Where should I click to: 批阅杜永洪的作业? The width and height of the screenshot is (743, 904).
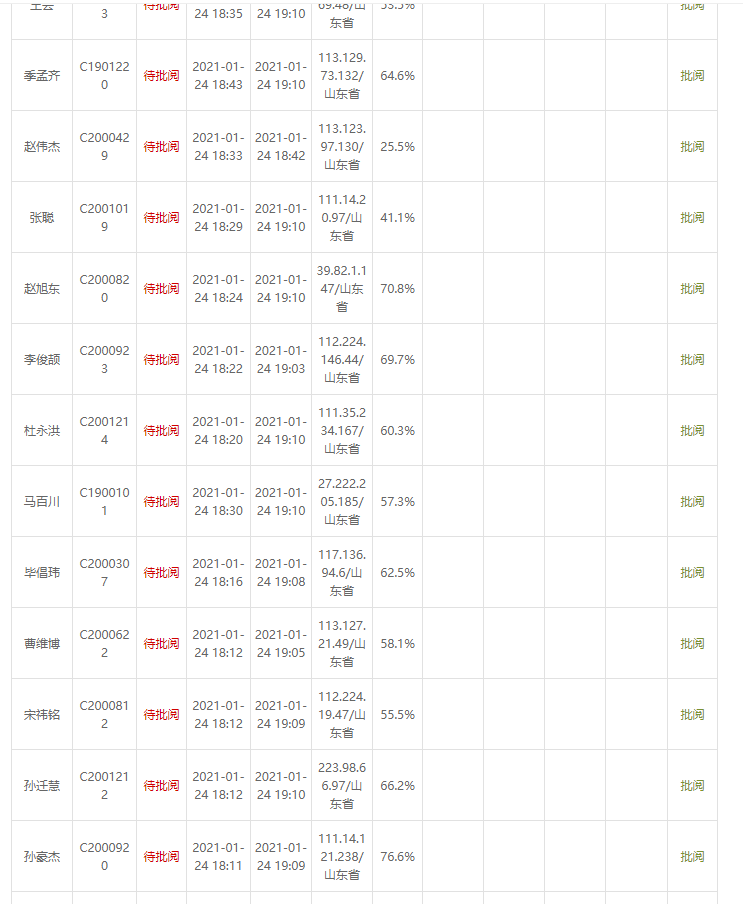click(692, 430)
